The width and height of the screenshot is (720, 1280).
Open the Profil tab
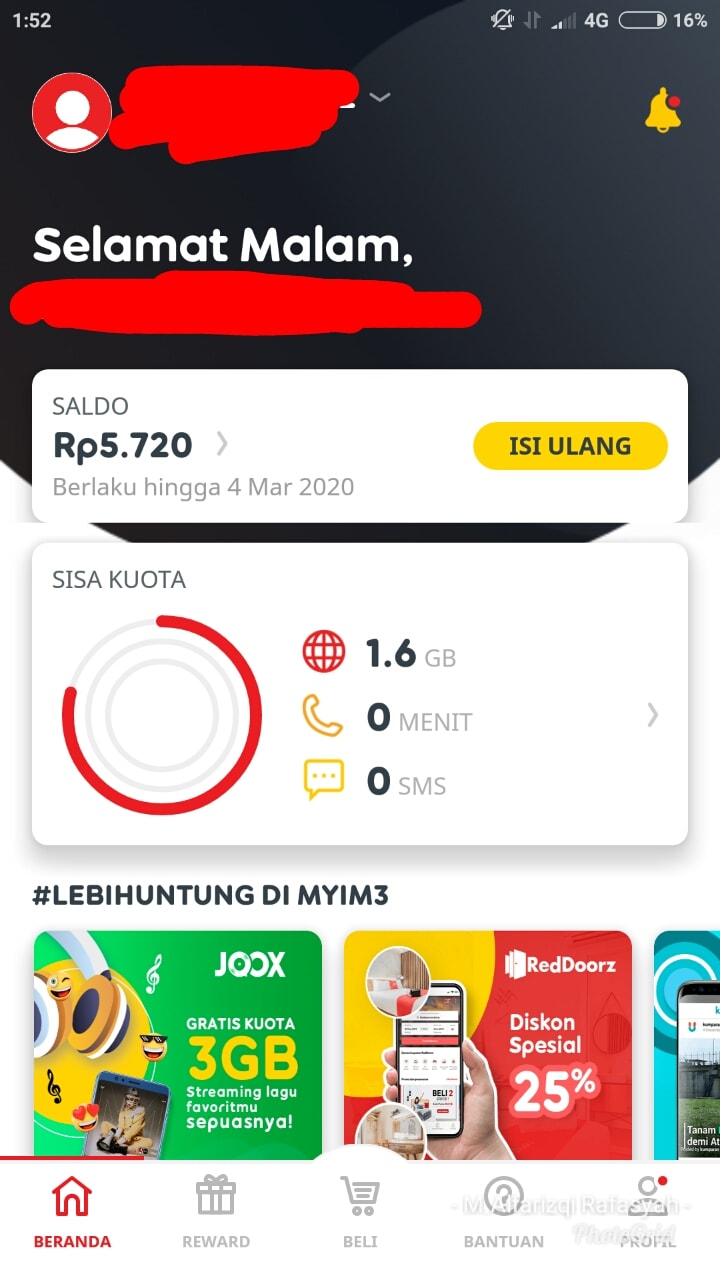(648, 1212)
